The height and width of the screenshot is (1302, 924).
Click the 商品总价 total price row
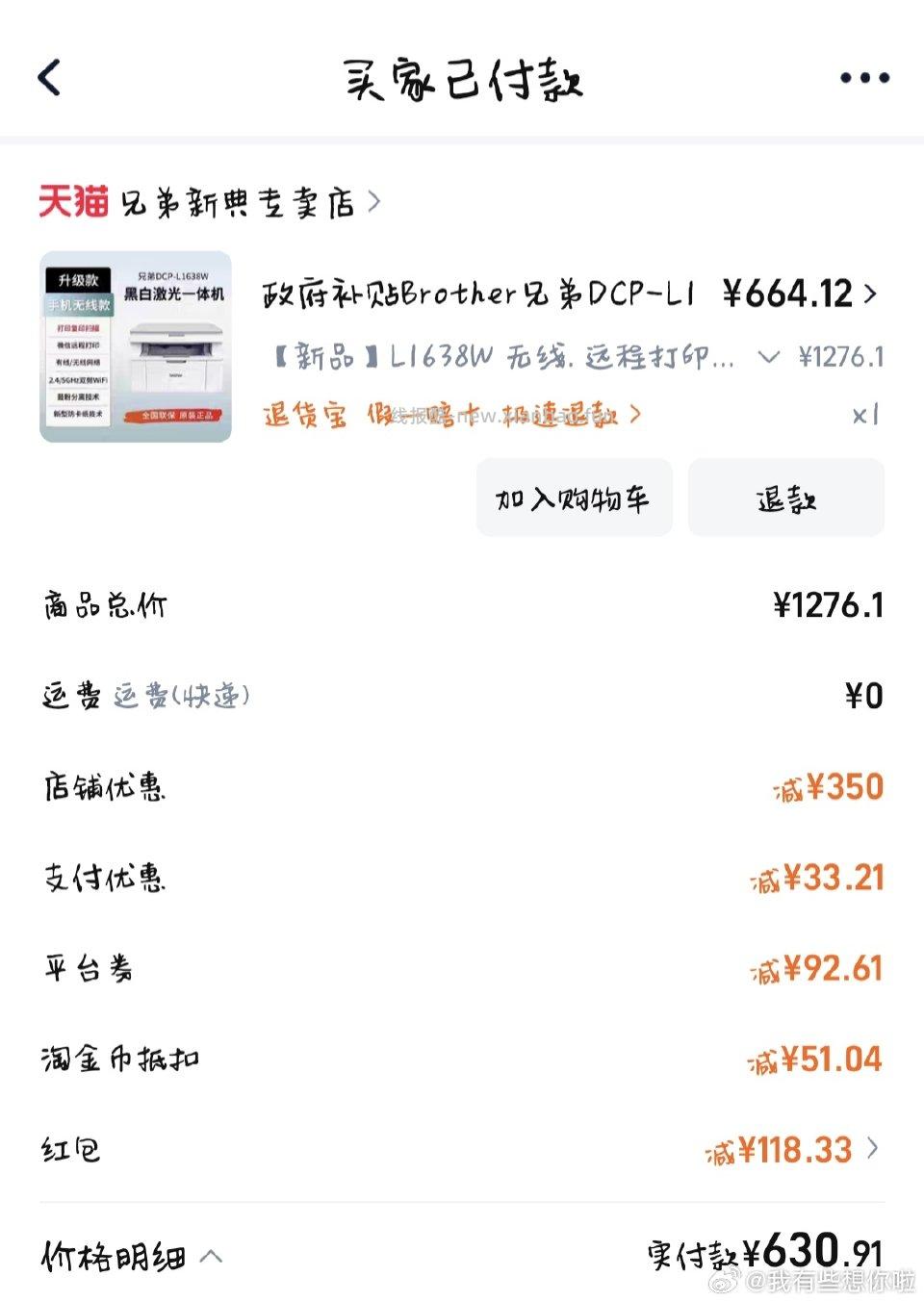[101, 604]
